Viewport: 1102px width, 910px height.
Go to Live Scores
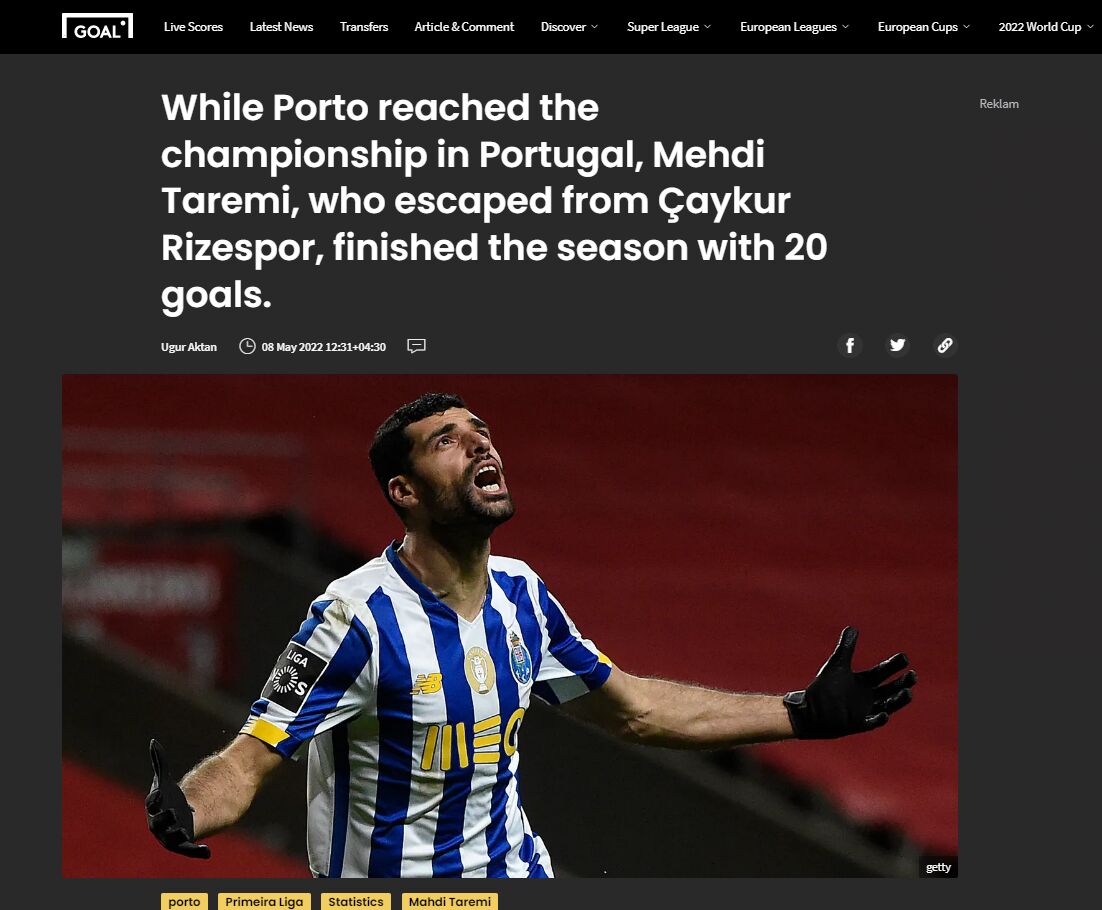pos(193,27)
